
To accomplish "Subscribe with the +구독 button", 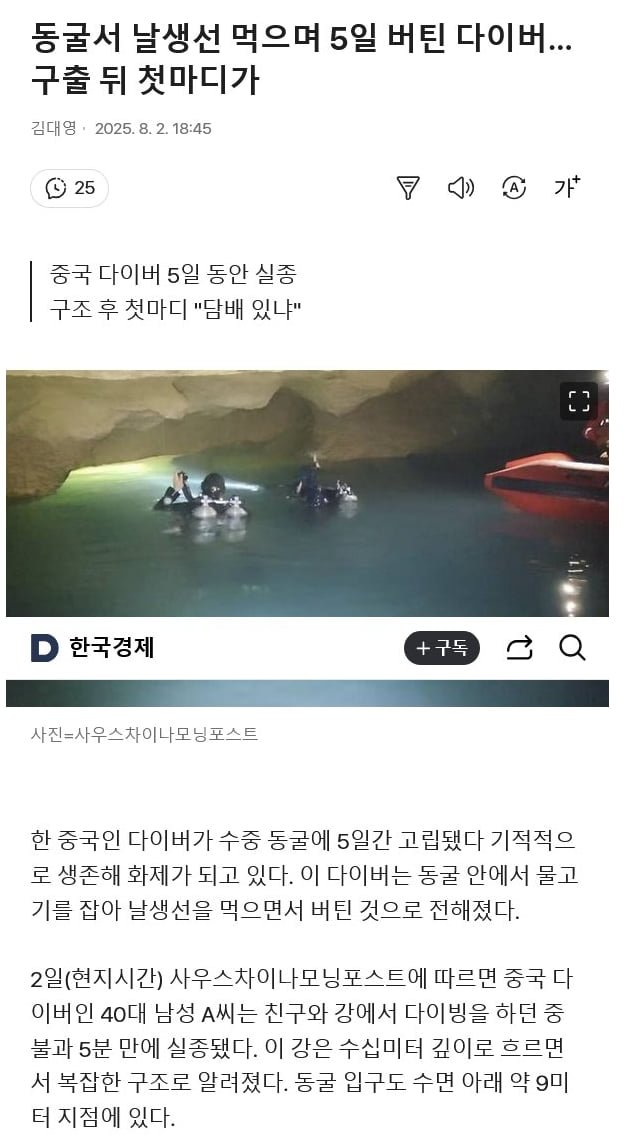I will point(441,648).
